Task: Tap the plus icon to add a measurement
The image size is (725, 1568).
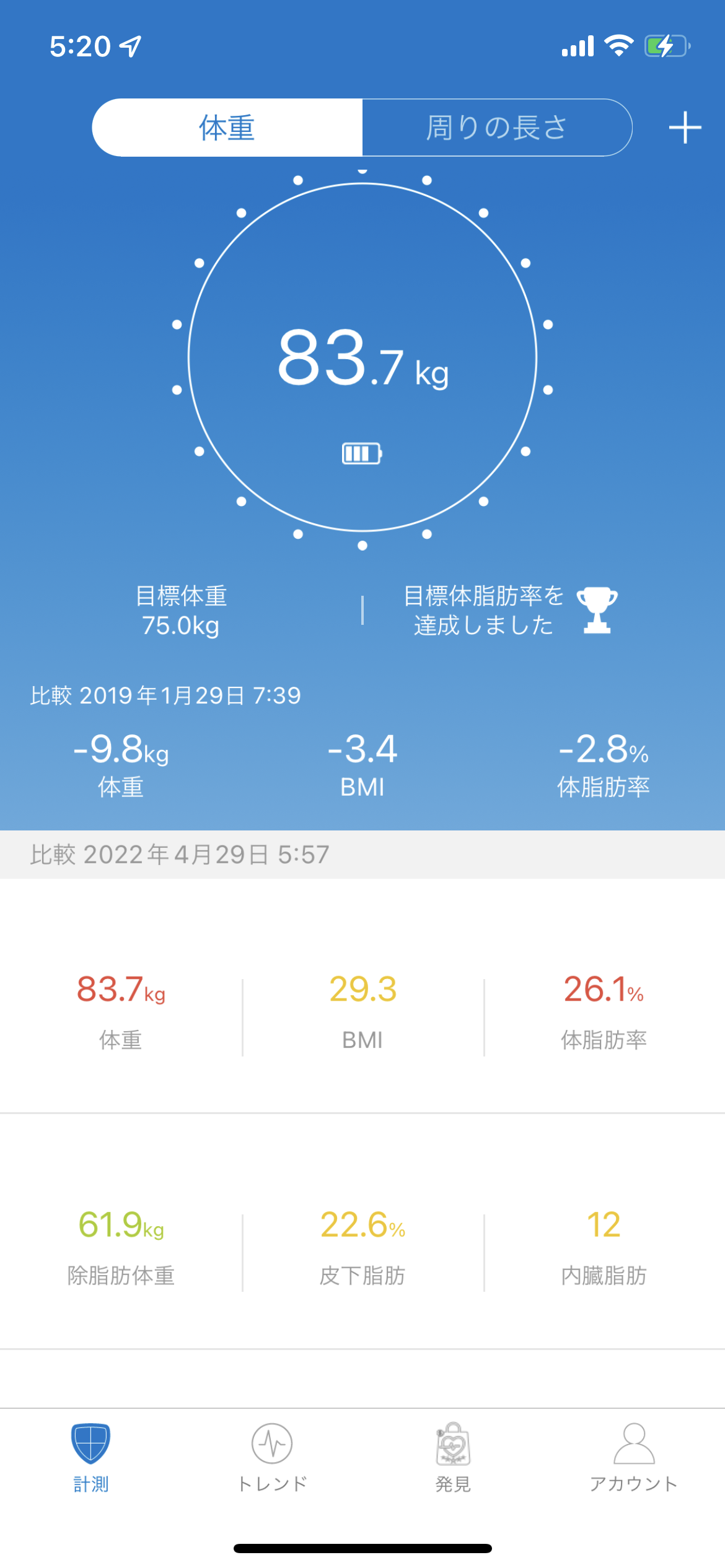Action: click(685, 128)
